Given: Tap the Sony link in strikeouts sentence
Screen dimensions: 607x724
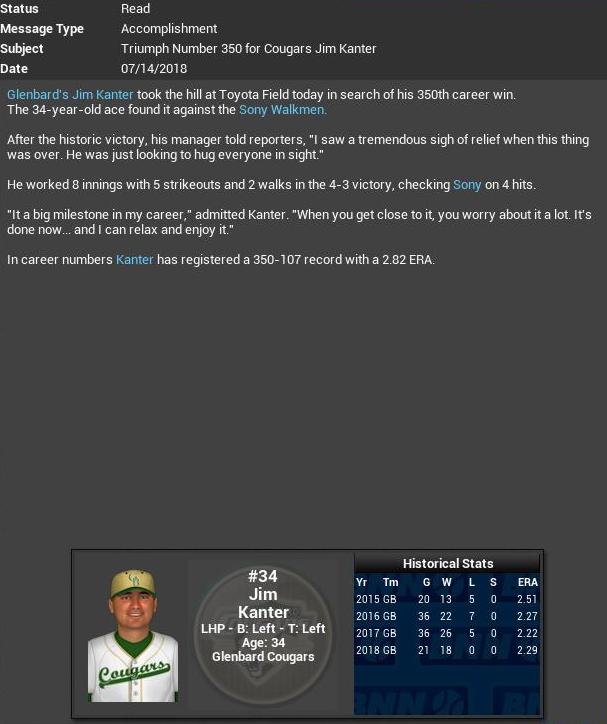Looking at the screenshot, I should [x=467, y=185].
